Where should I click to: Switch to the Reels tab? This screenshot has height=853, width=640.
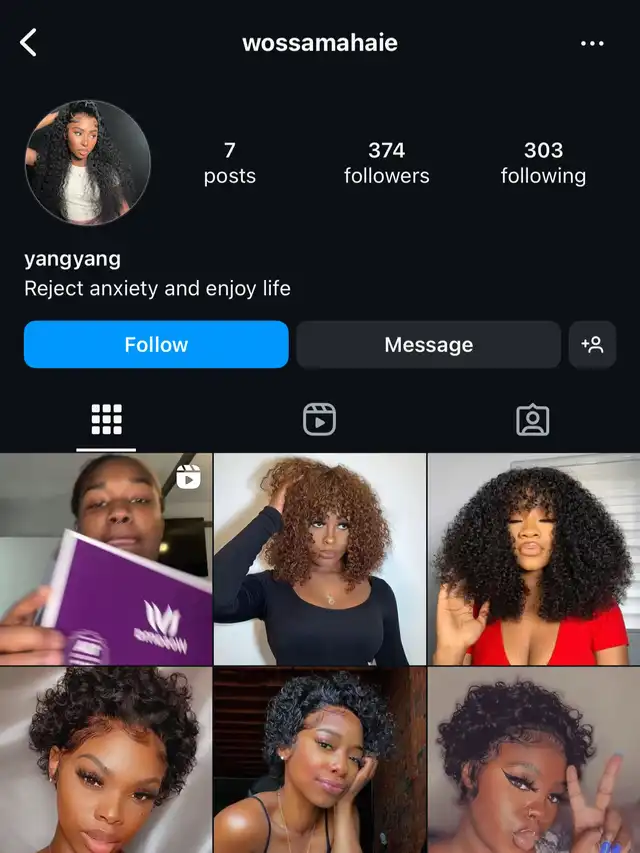[319, 420]
